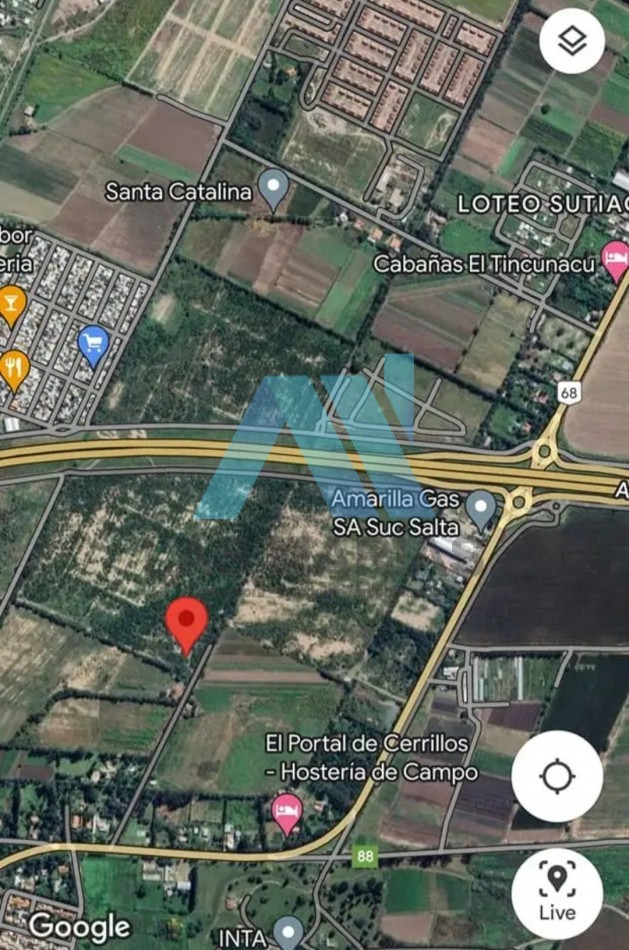Open the map layers selector
The height and width of the screenshot is (950, 629).
coord(571,41)
